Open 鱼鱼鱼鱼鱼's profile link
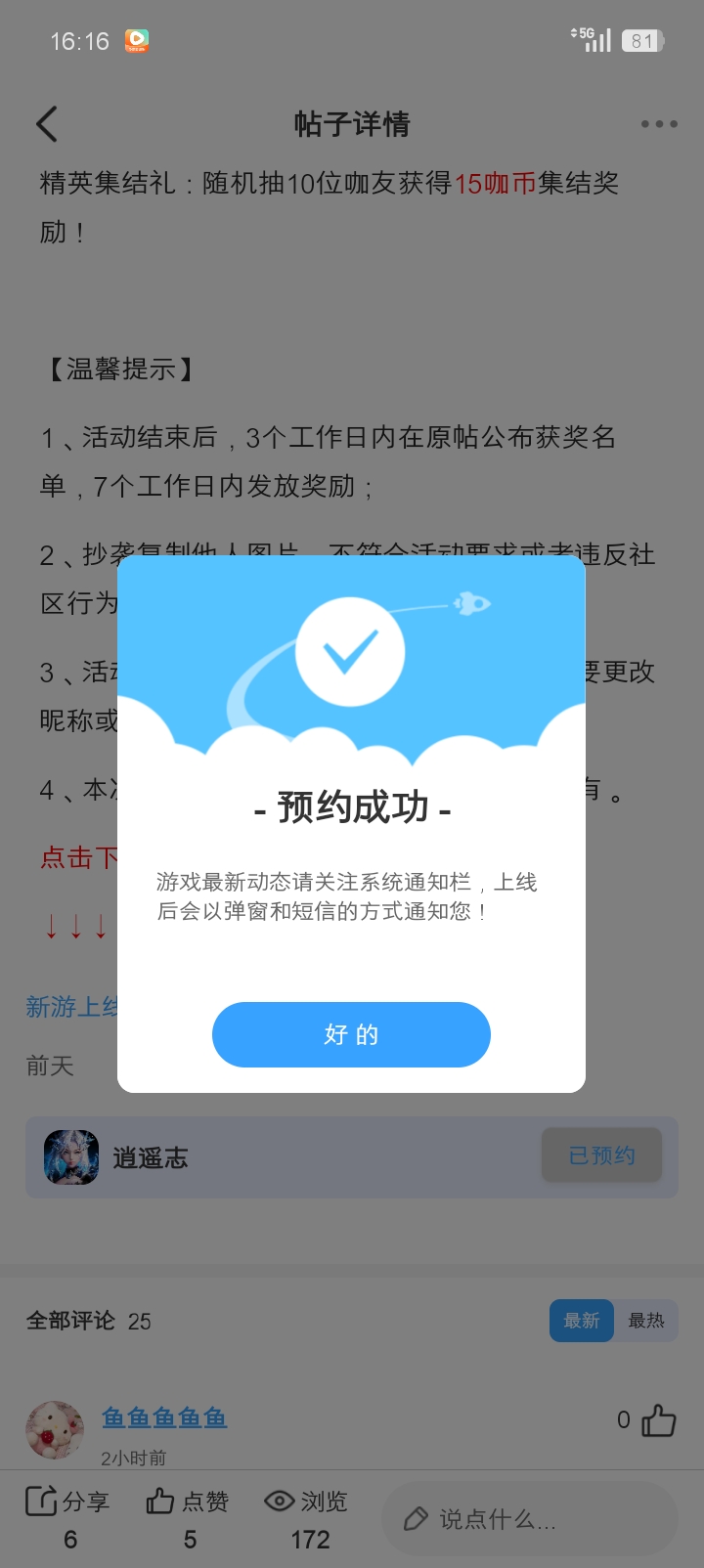The image size is (704, 1568). pyautogui.click(x=164, y=1417)
